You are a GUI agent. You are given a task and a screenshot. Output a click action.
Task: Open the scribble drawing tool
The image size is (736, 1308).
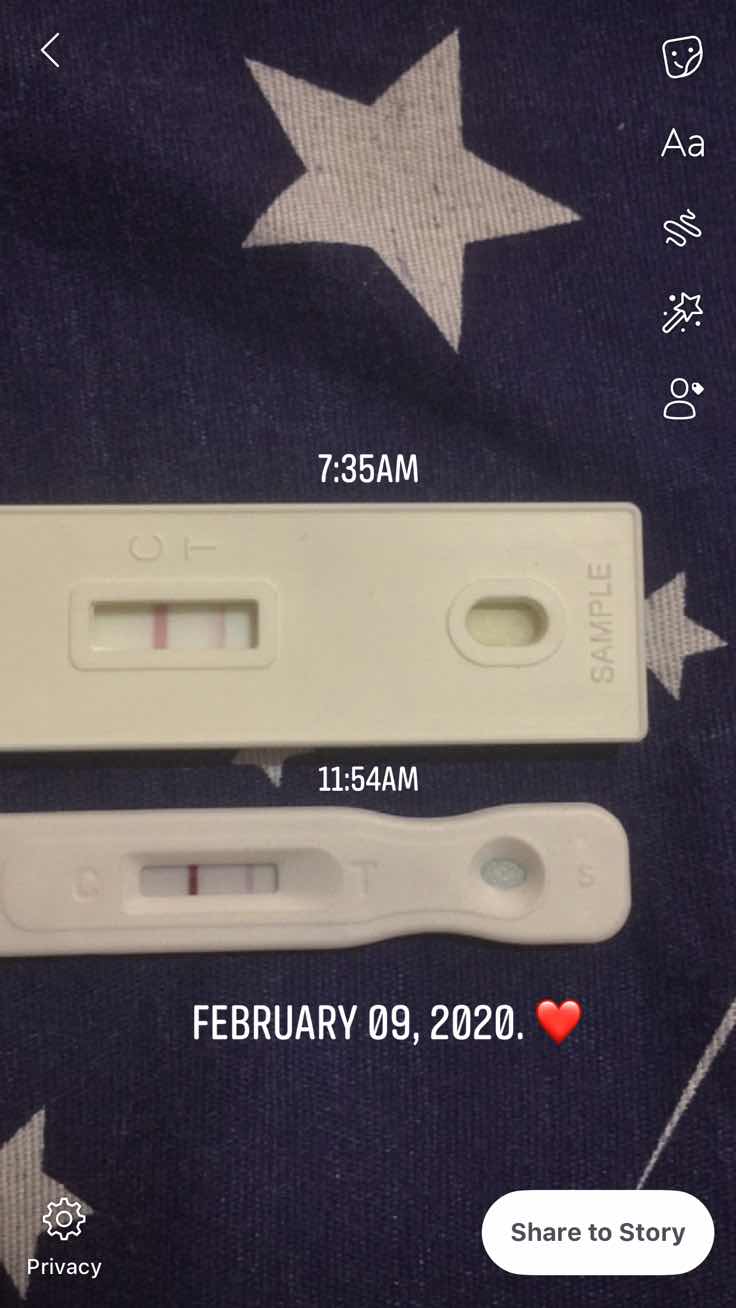click(683, 229)
